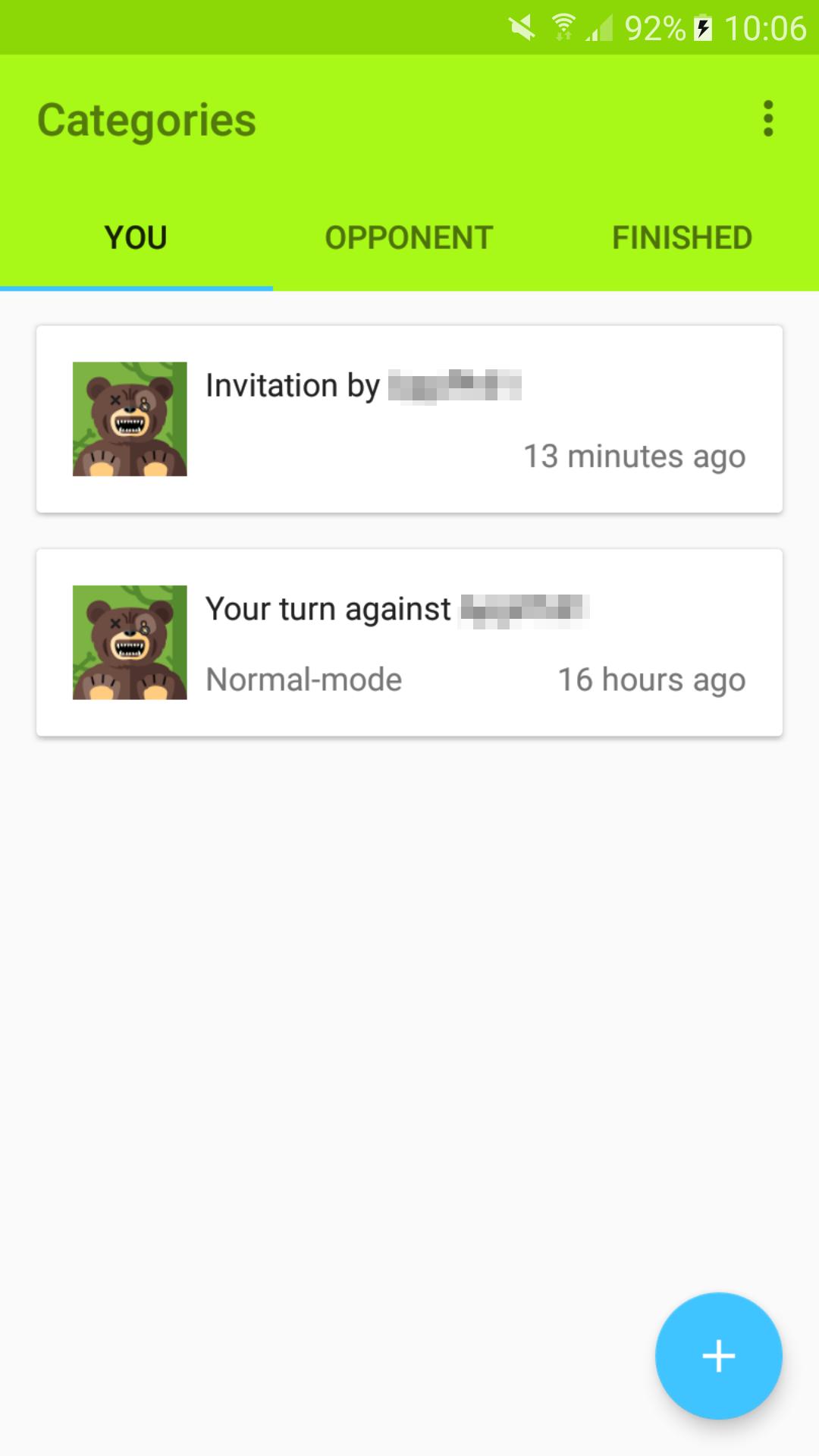
Task: Open the invitation from 13 minutes ago
Action: (x=409, y=419)
